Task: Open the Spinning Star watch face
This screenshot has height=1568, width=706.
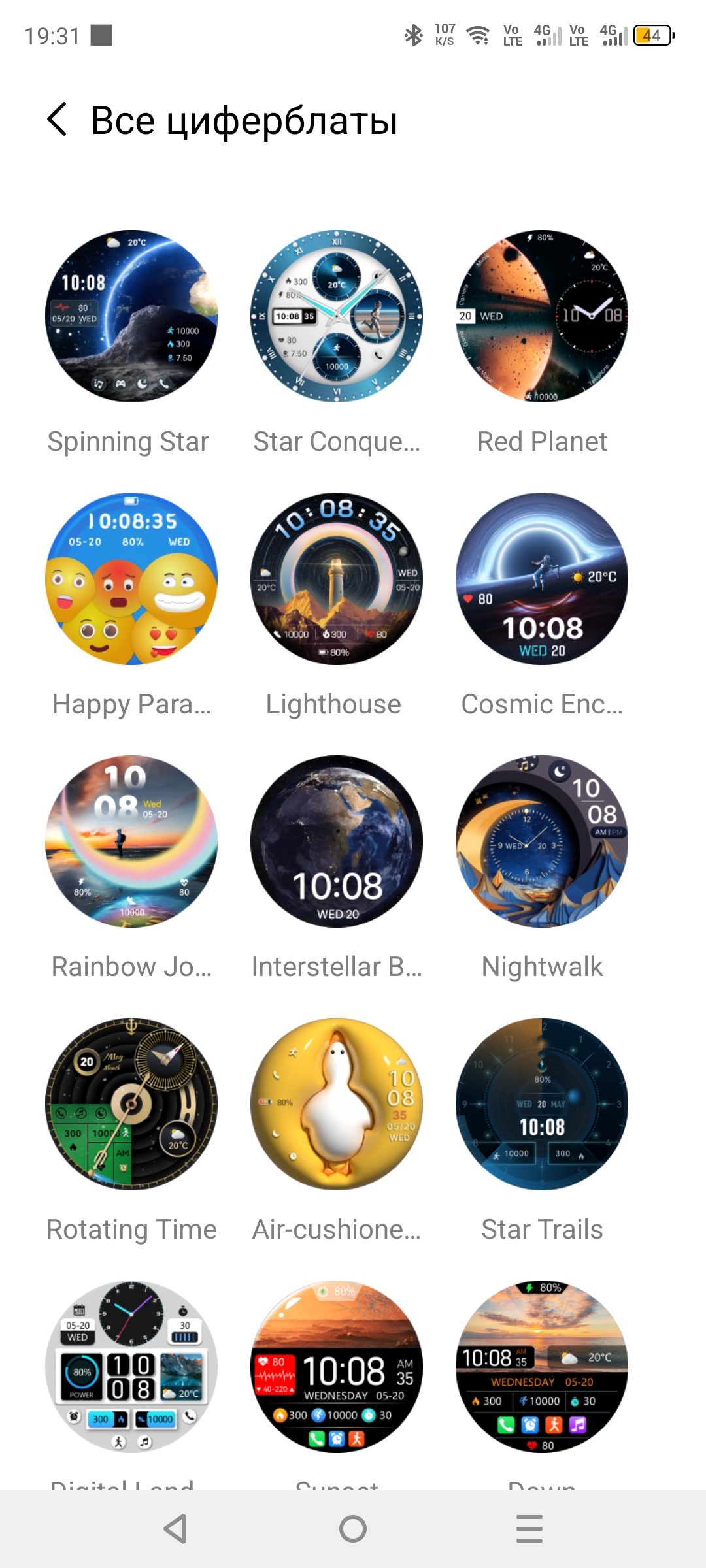Action: pos(131,316)
